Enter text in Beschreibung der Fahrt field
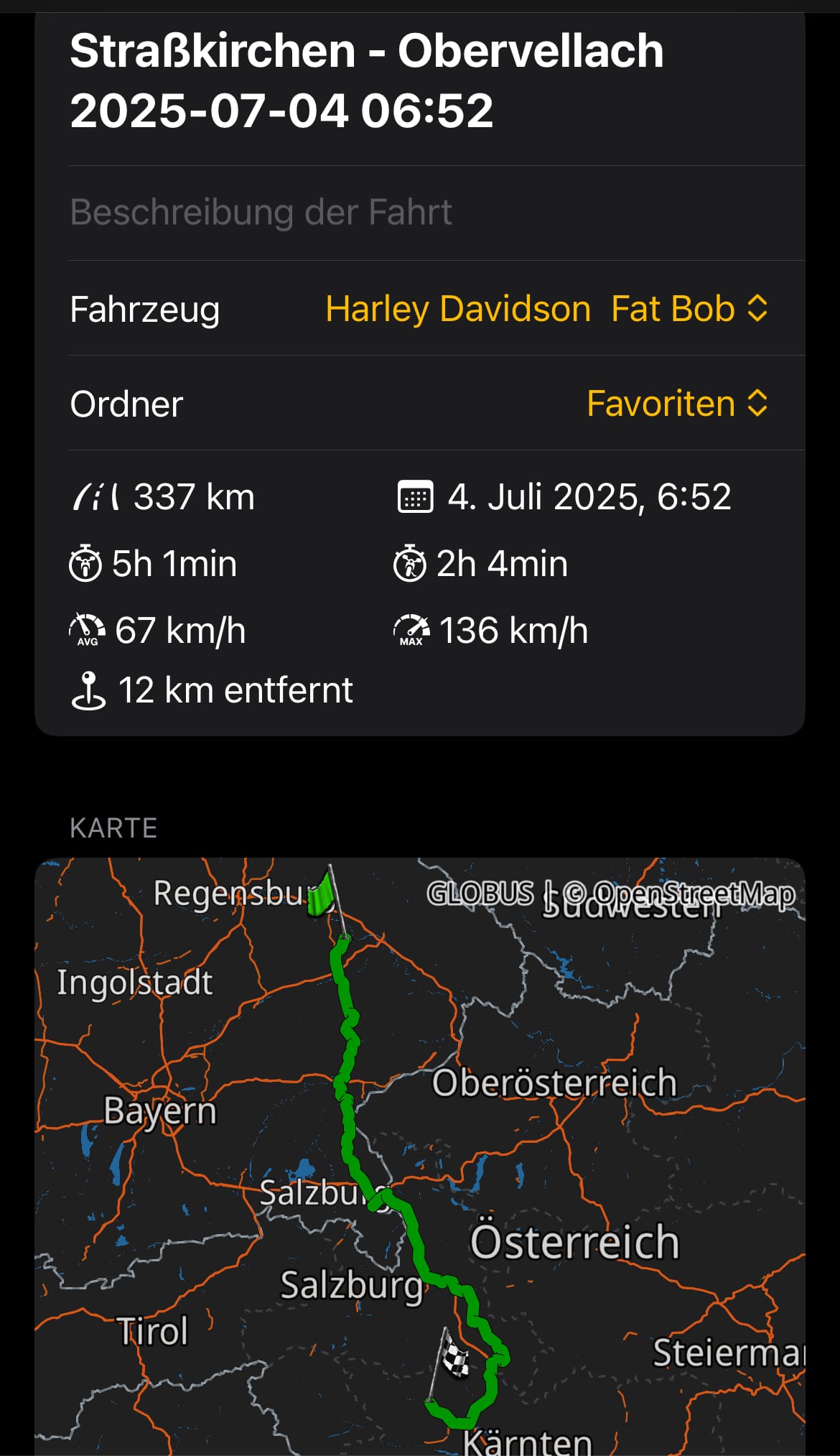The image size is (840, 1456). pyautogui.click(x=437, y=213)
